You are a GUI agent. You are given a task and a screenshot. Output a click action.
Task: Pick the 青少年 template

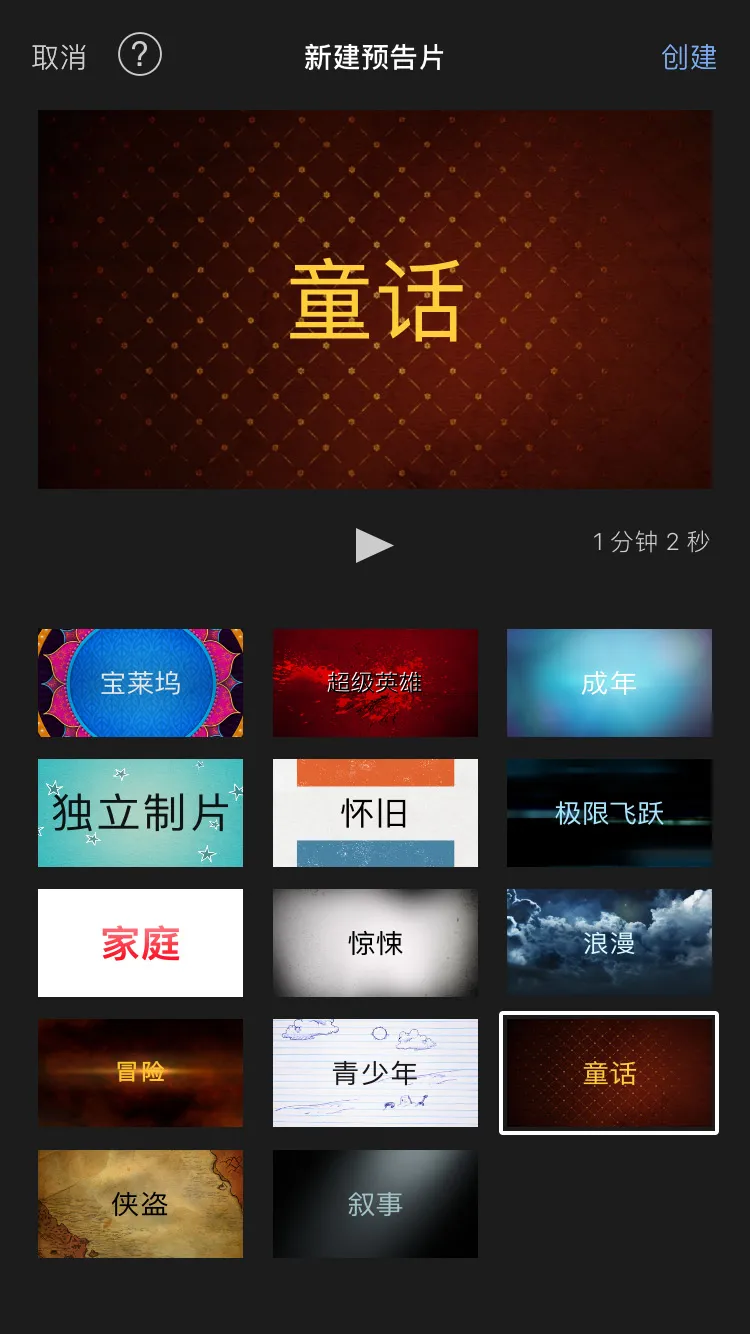(x=375, y=1073)
